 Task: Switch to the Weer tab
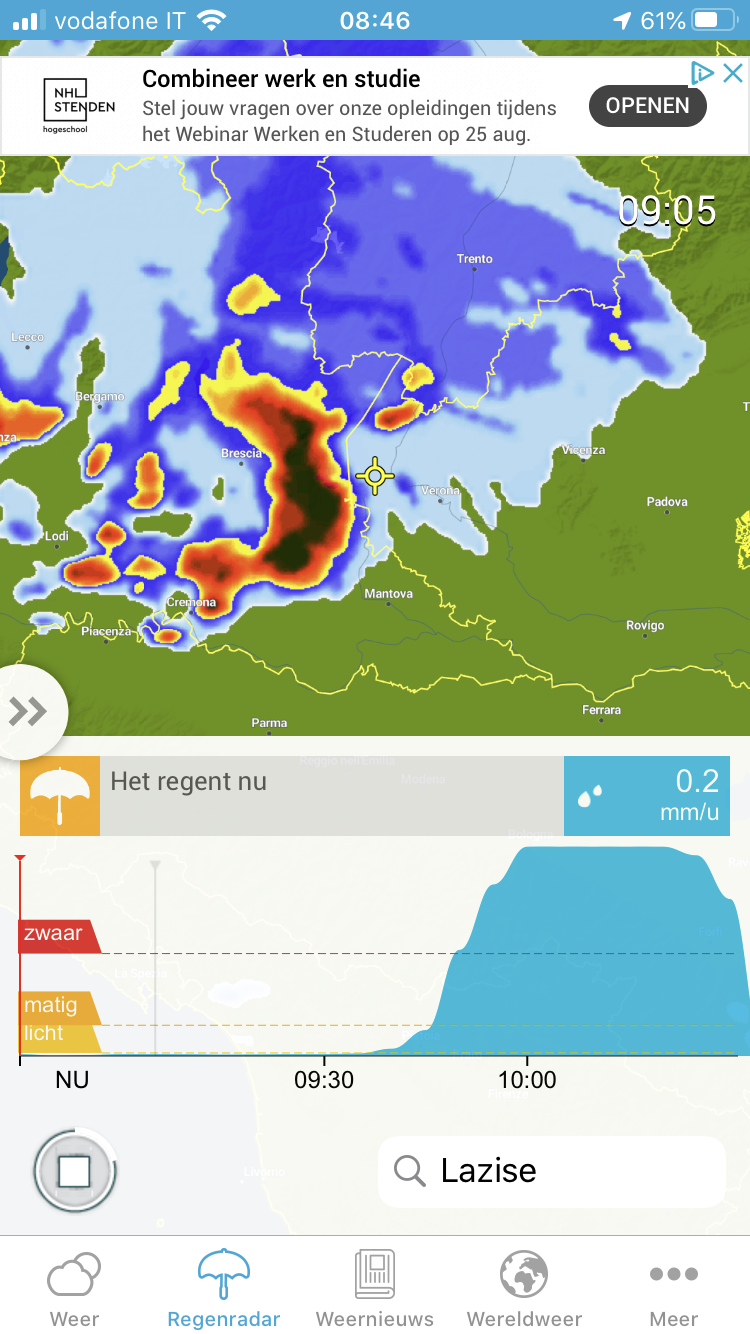click(75, 1289)
